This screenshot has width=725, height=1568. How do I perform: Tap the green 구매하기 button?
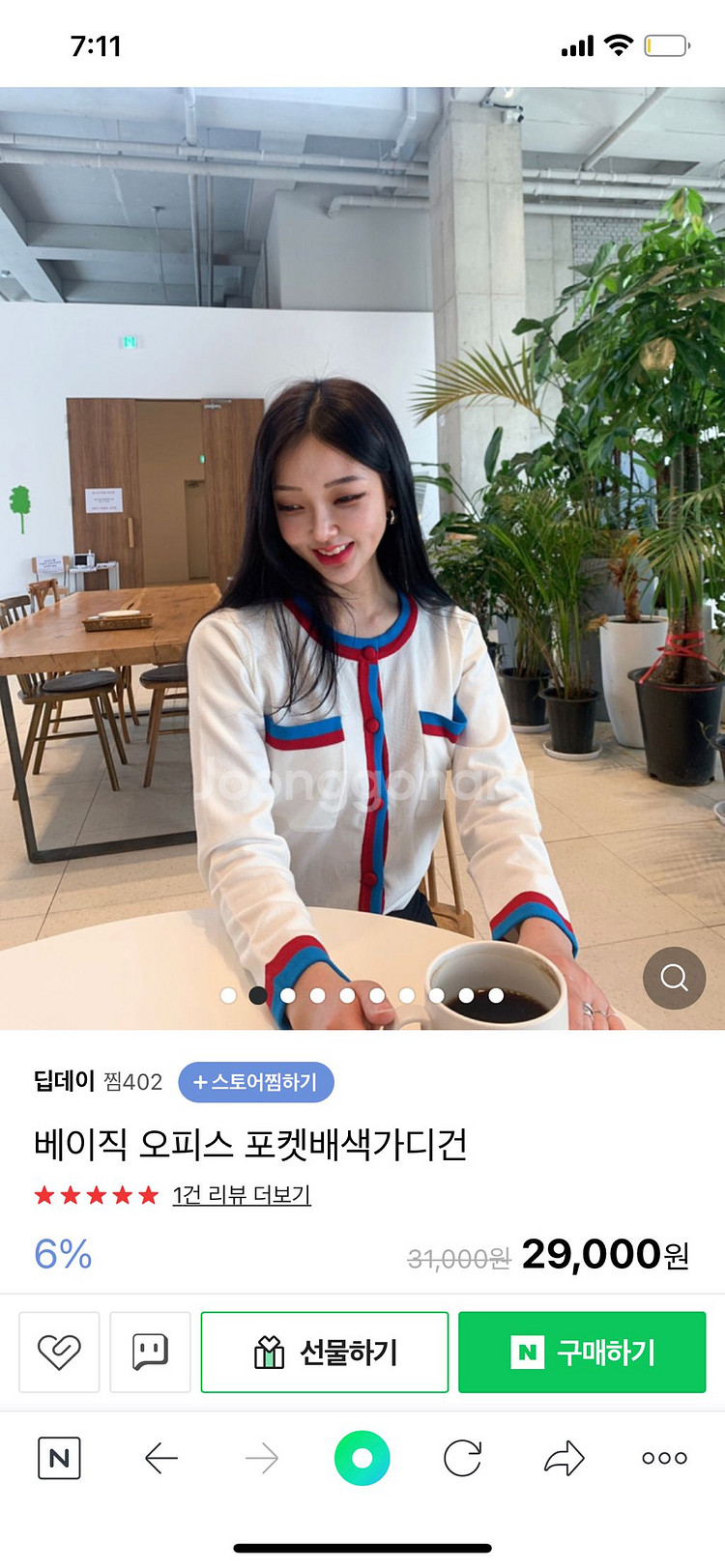(582, 1352)
